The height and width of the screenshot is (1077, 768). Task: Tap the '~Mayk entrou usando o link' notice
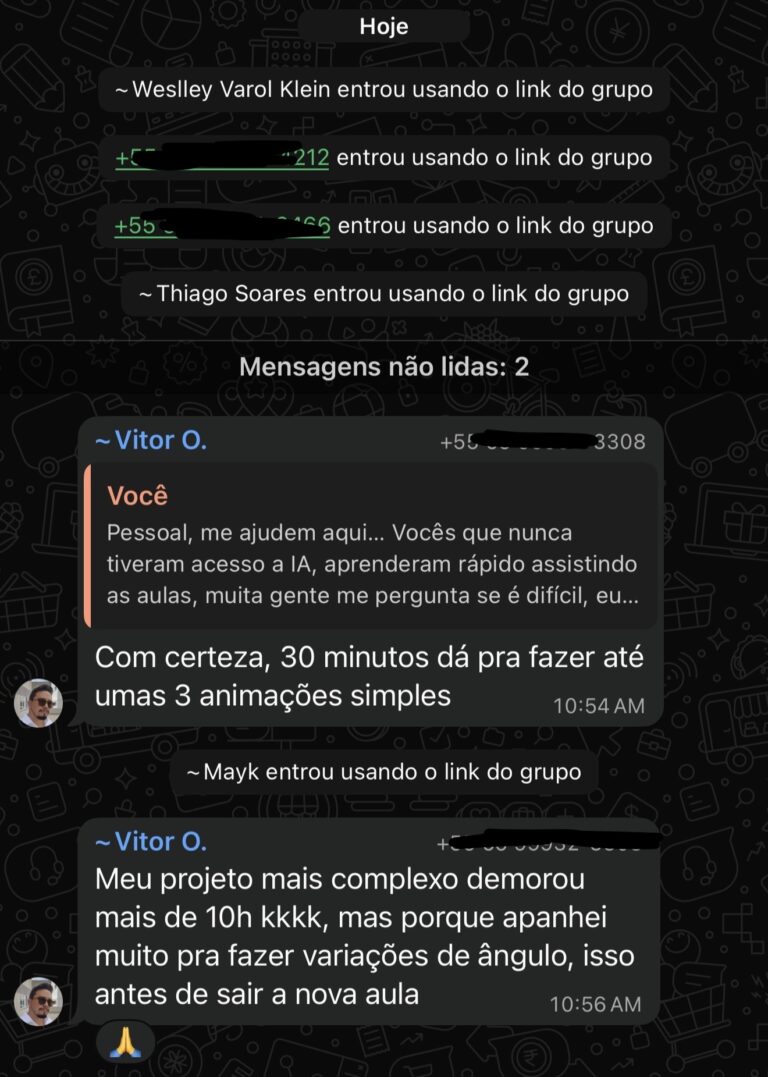[384, 771]
